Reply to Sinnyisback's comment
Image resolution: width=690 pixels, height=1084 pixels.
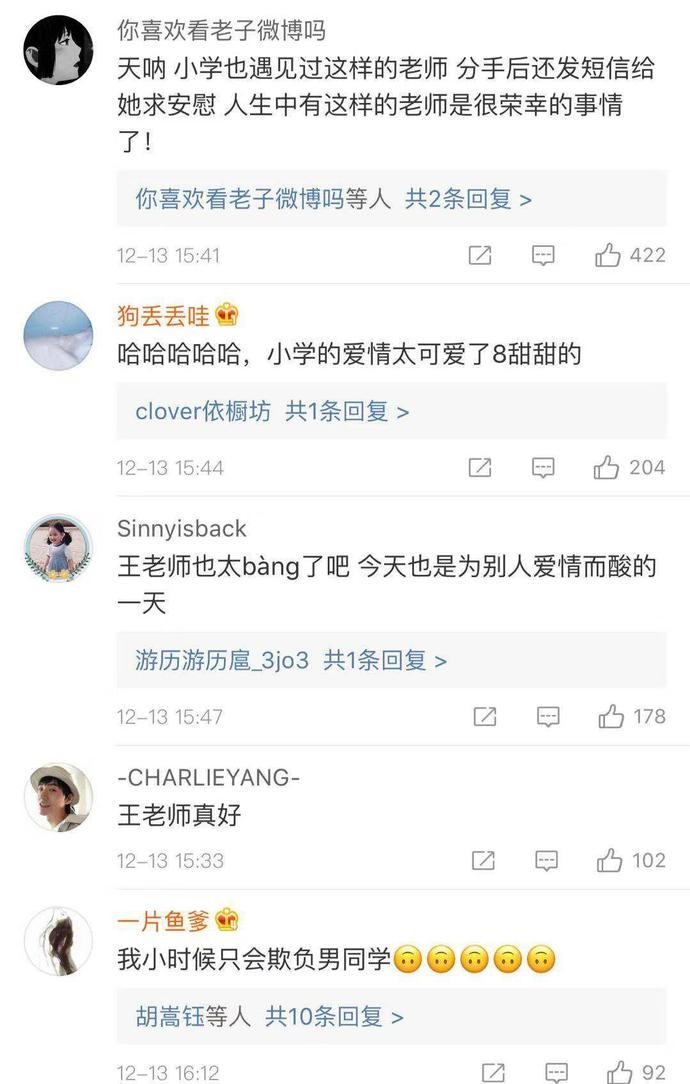(547, 716)
